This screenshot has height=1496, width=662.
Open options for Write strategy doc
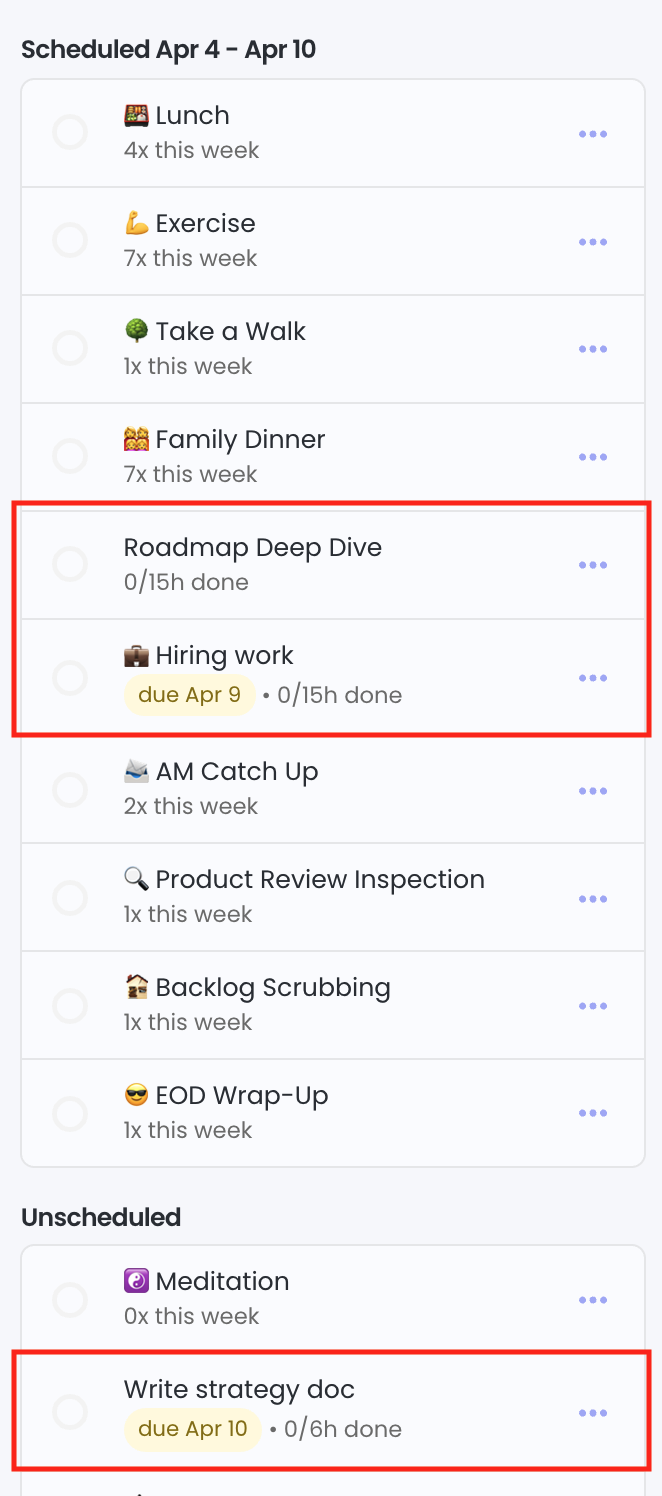click(593, 1413)
